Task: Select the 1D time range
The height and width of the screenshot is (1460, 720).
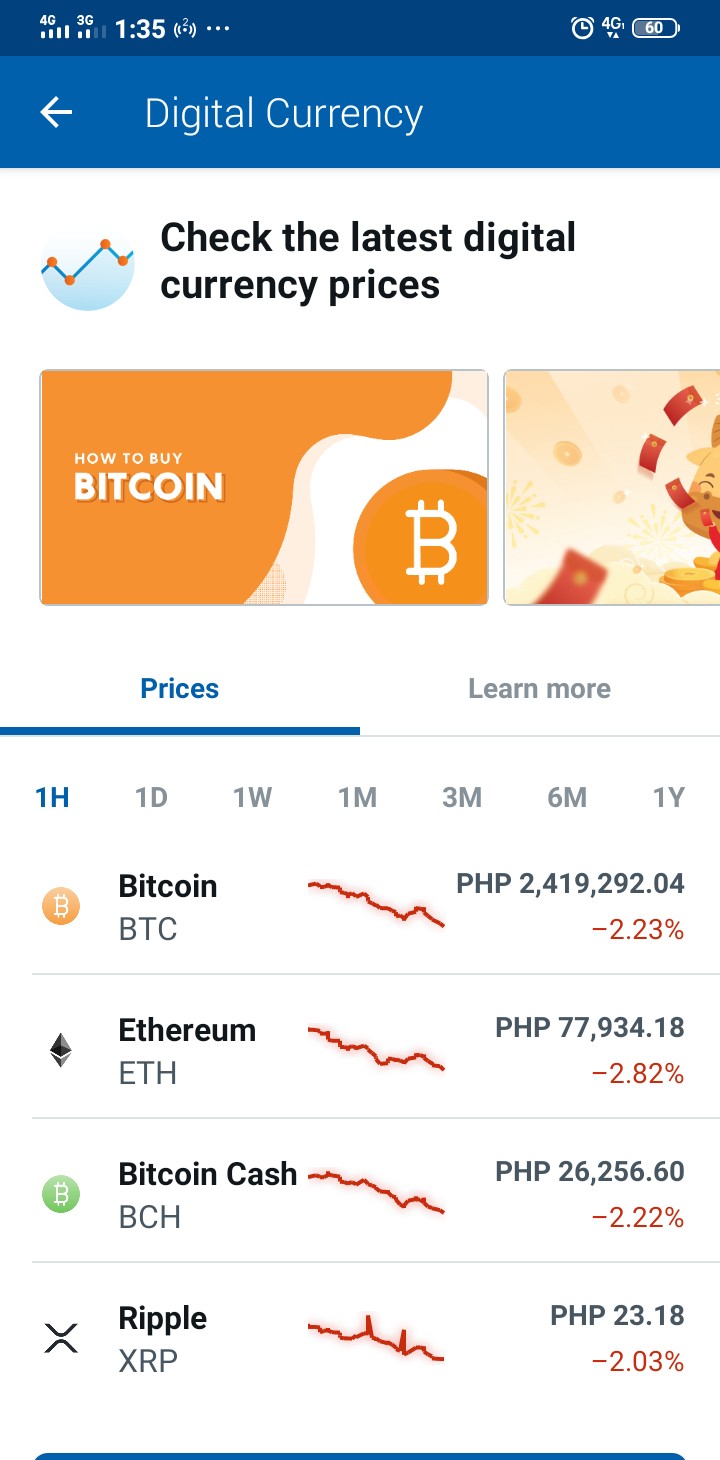Action: pos(151,798)
